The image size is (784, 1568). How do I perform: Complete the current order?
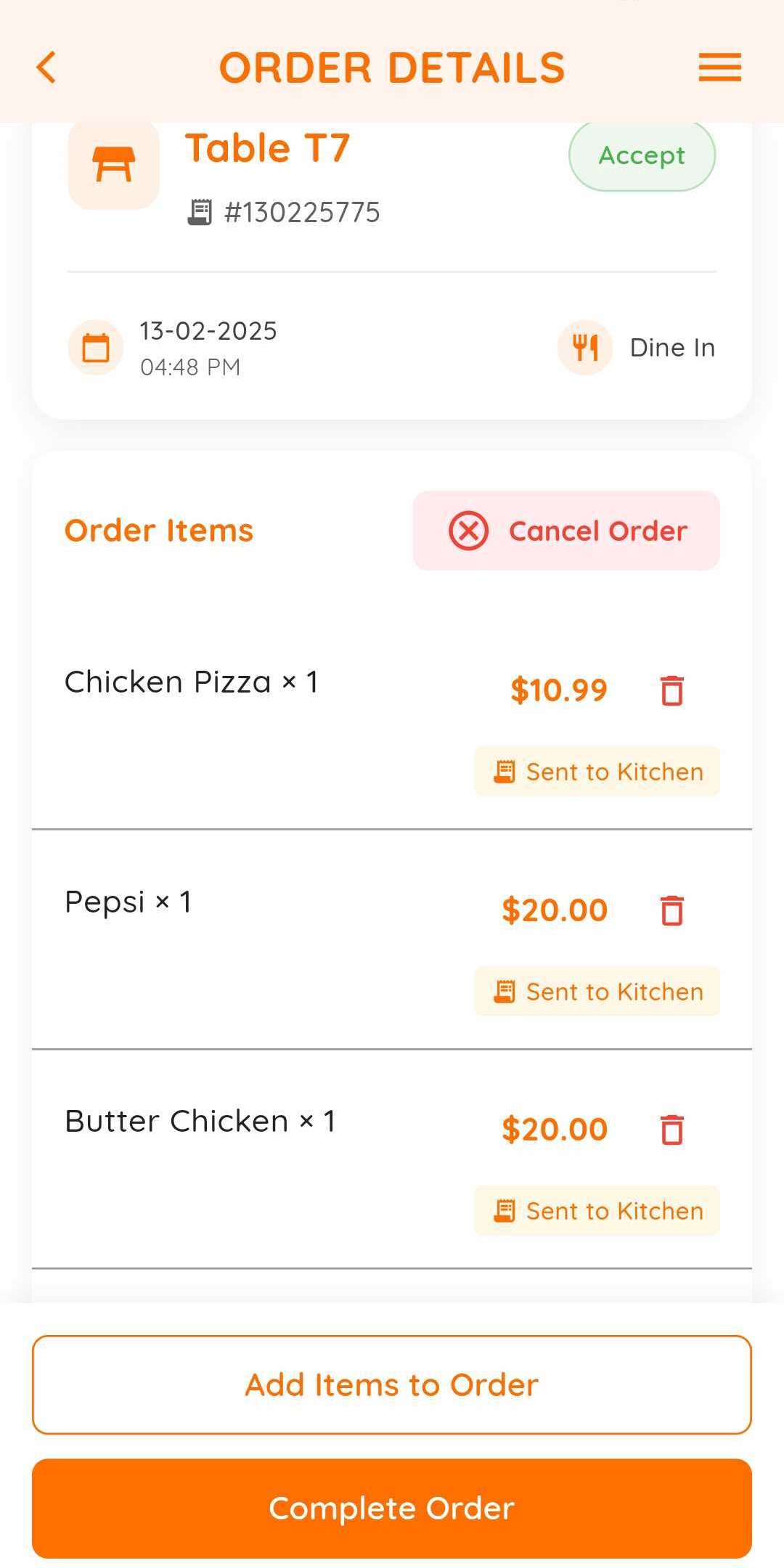pos(392,1508)
